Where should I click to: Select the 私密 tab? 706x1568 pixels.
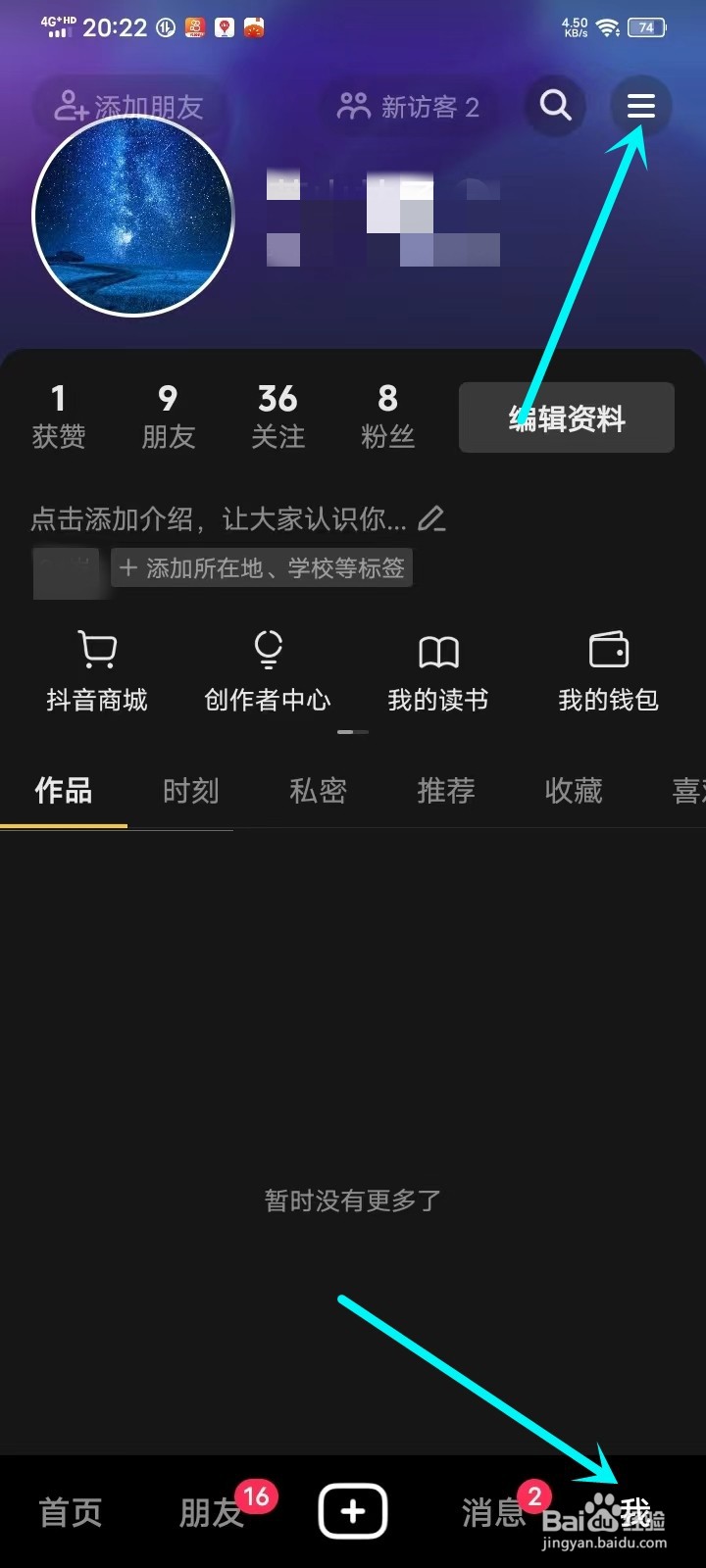coord(318,791)
